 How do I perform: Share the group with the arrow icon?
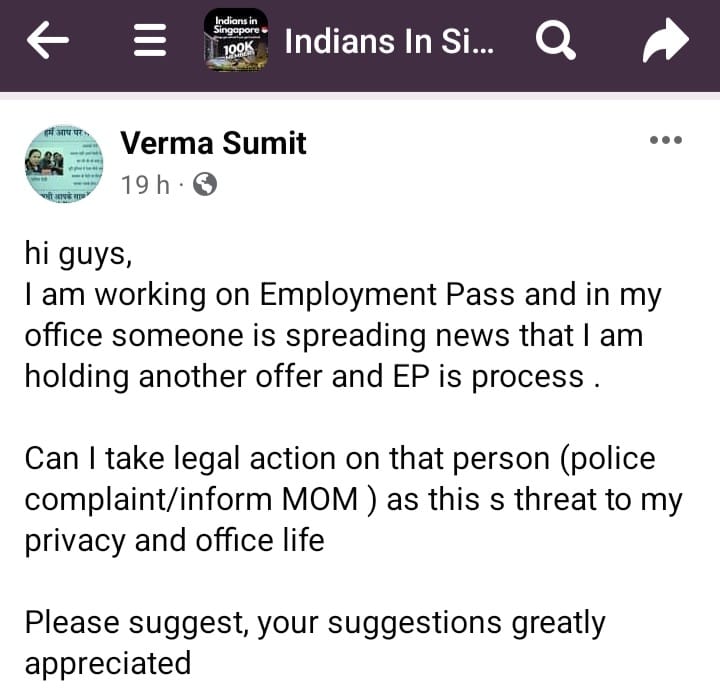click(665, 41)
